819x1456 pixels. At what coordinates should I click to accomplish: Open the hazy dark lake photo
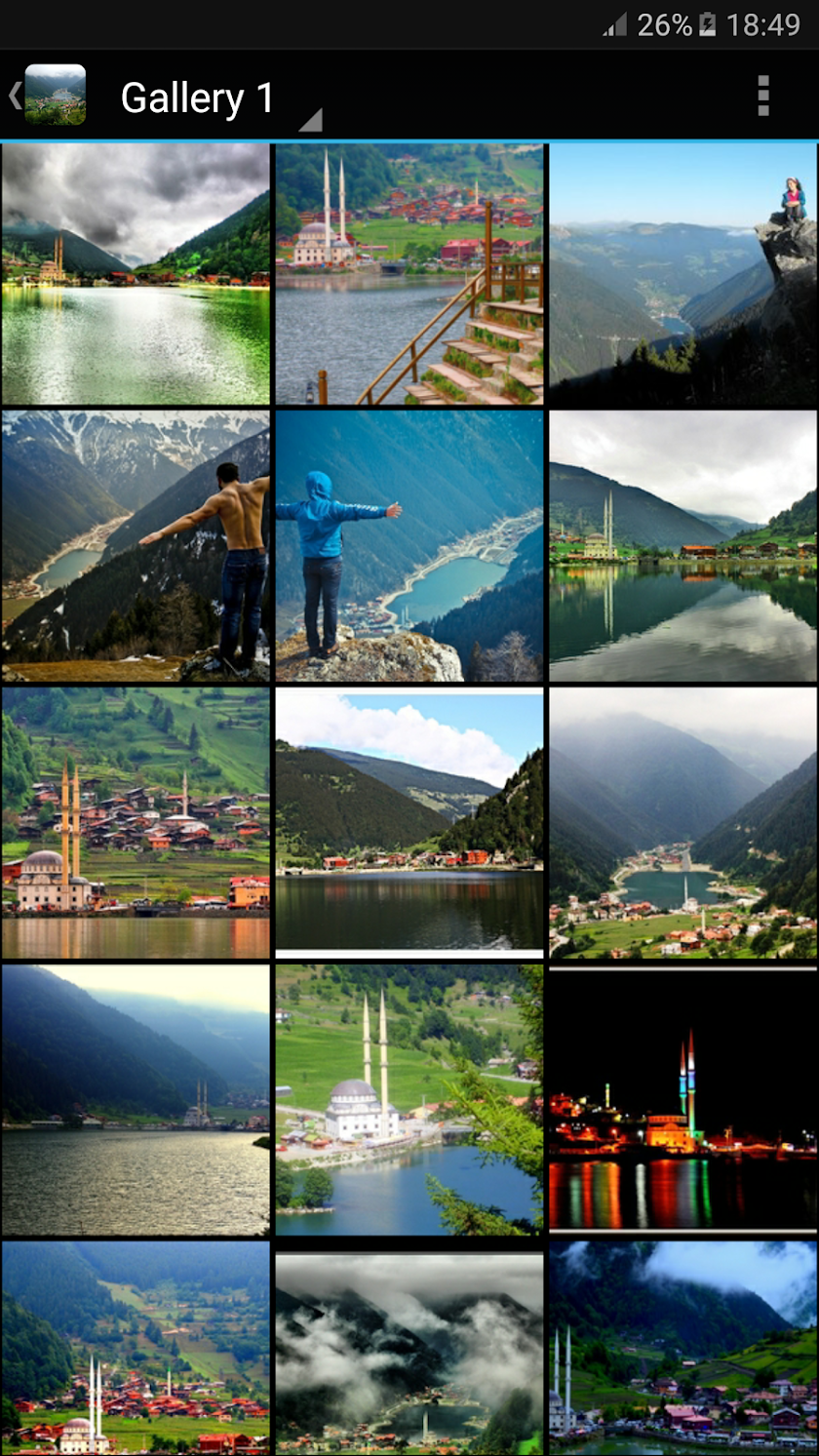coord(136,1099)
